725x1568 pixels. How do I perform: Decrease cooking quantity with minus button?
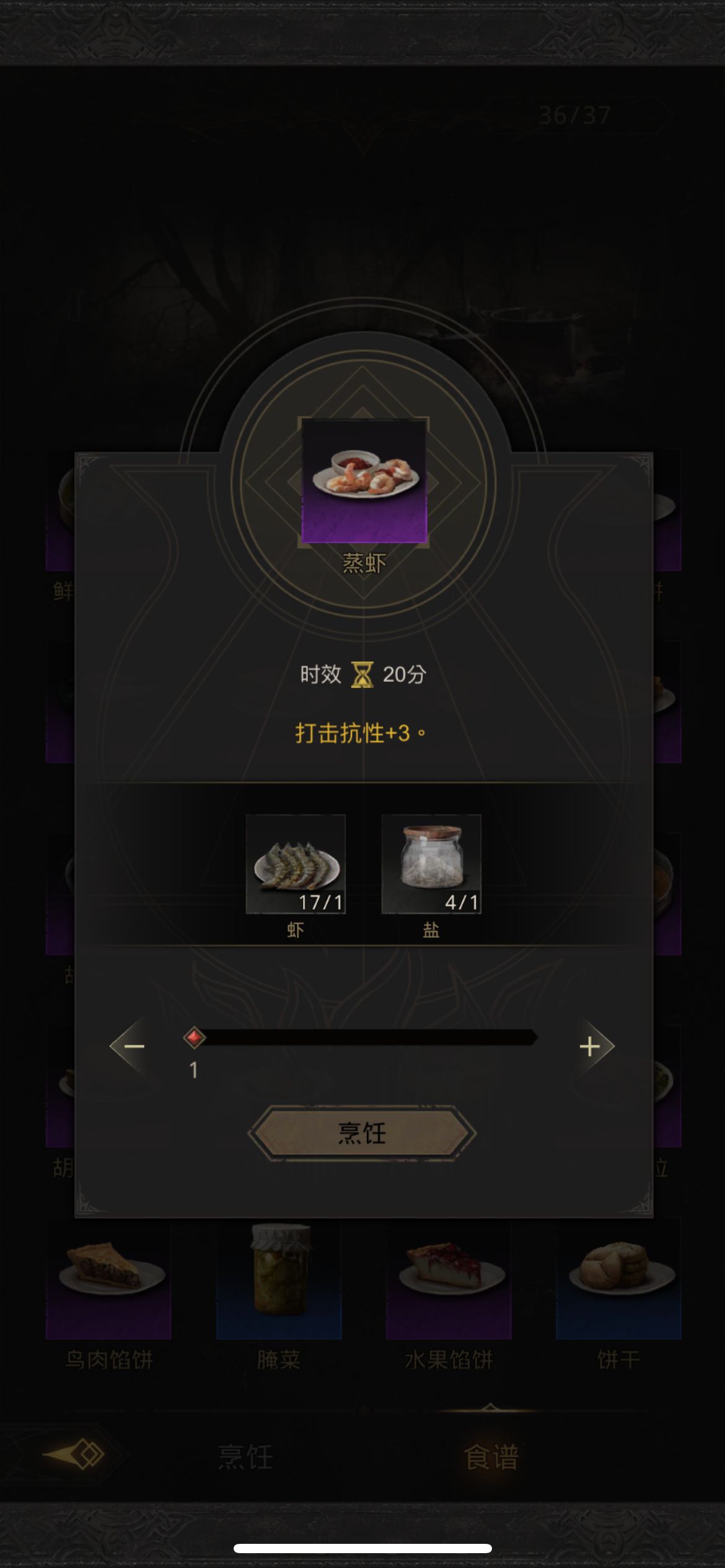(x=133, y=1047)
